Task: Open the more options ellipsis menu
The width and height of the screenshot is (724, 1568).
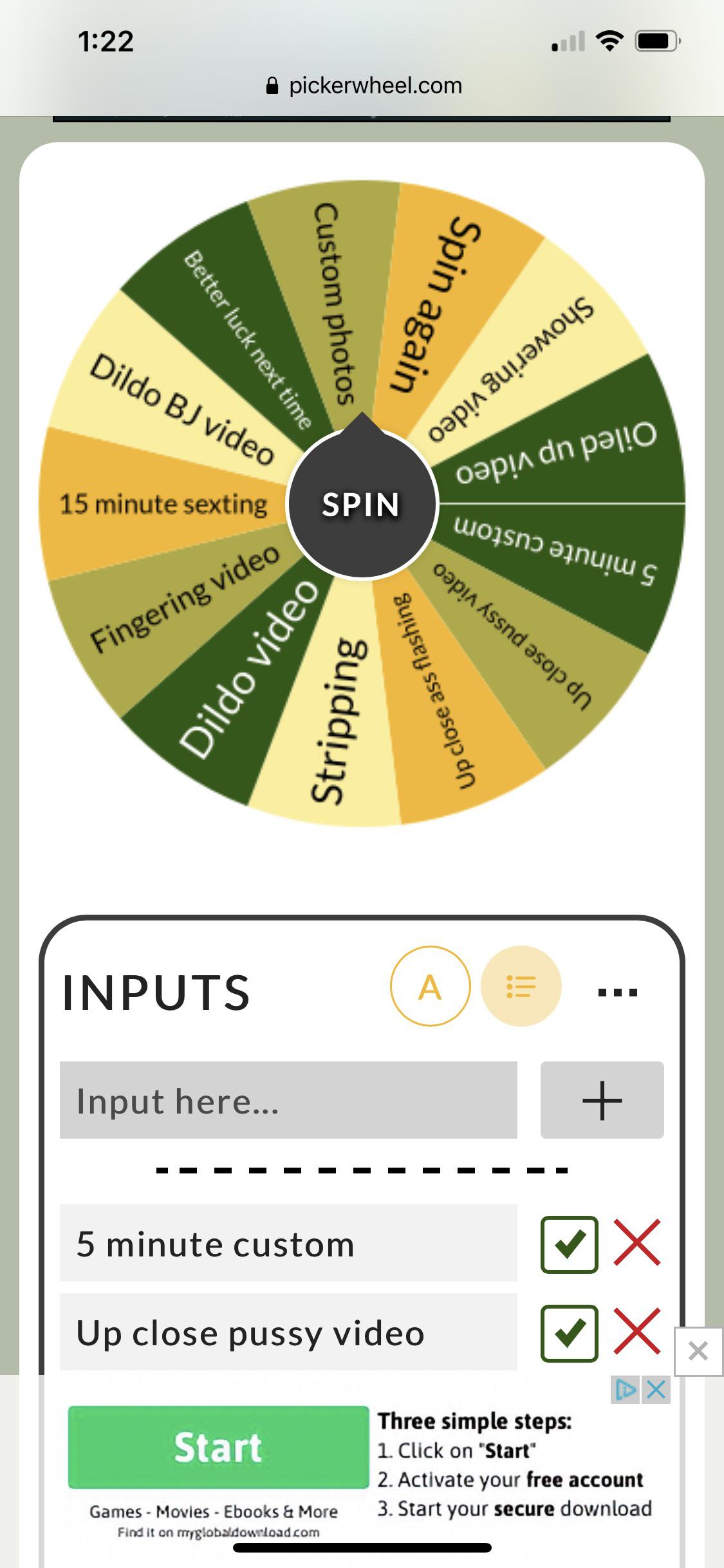Action: [617, 993]
